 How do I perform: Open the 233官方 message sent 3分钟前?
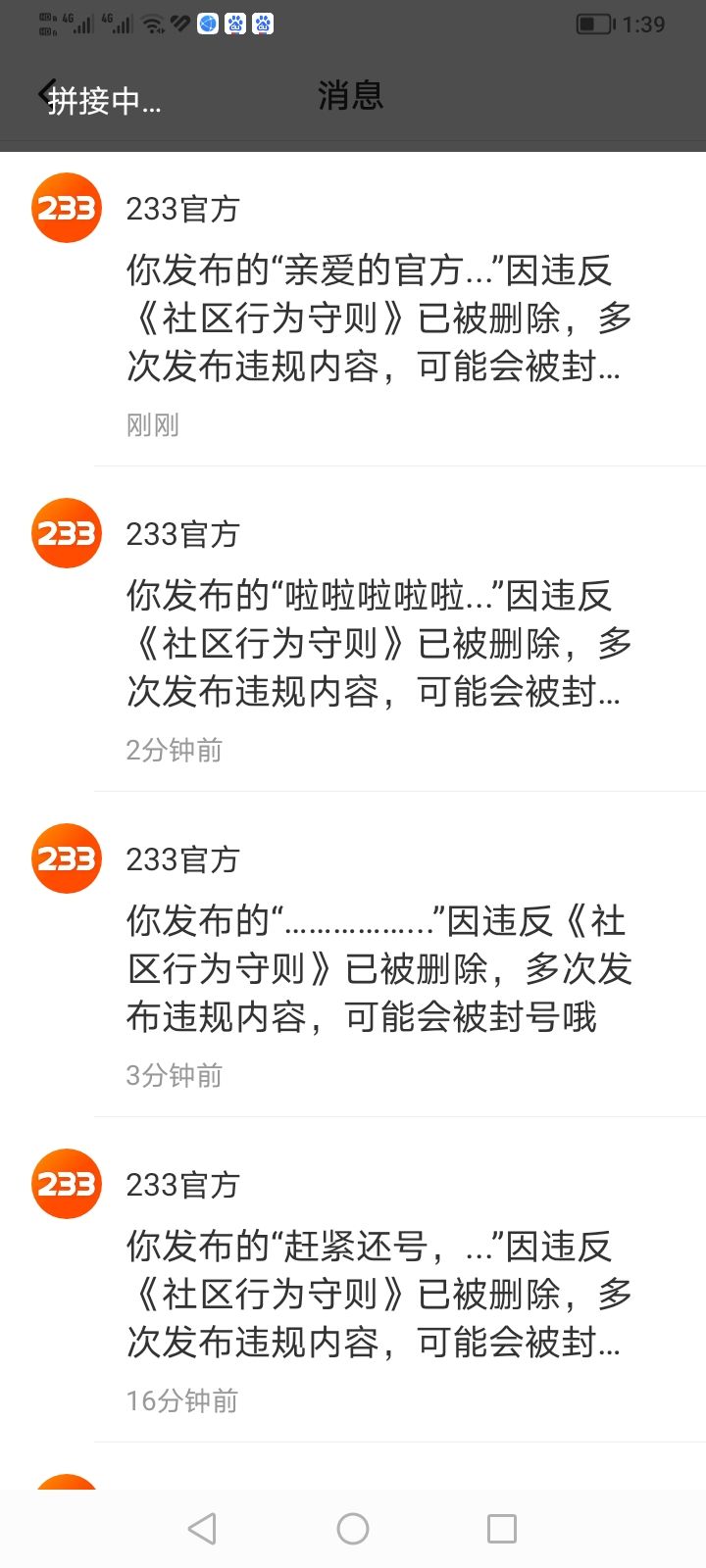coord(353,955)
